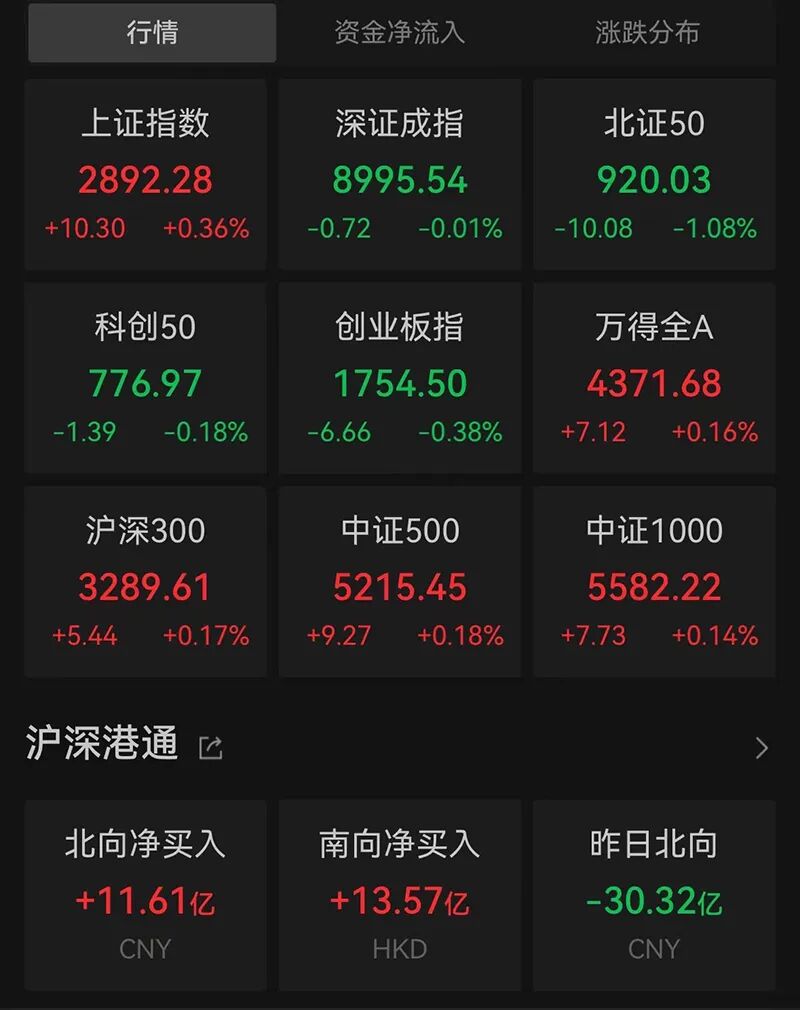View the 创业板指 index details
The image size is (800, 1010).
(400, 378)
